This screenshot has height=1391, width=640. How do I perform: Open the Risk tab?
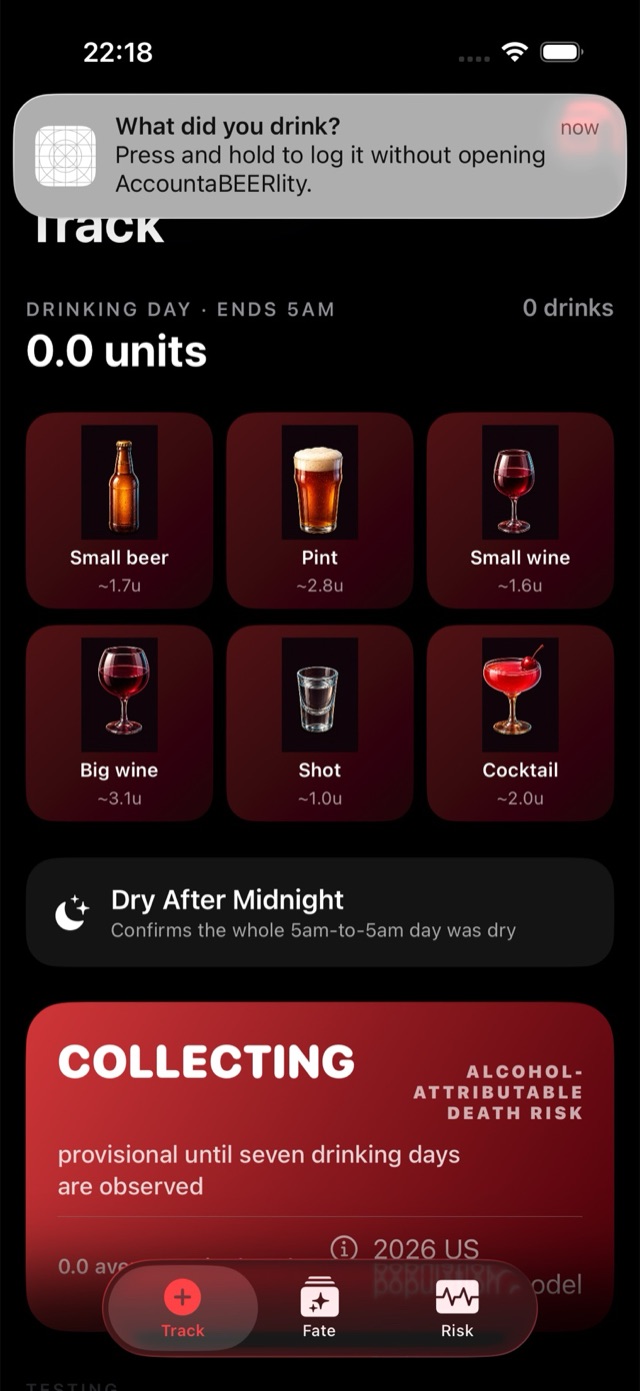(457, 1309)
